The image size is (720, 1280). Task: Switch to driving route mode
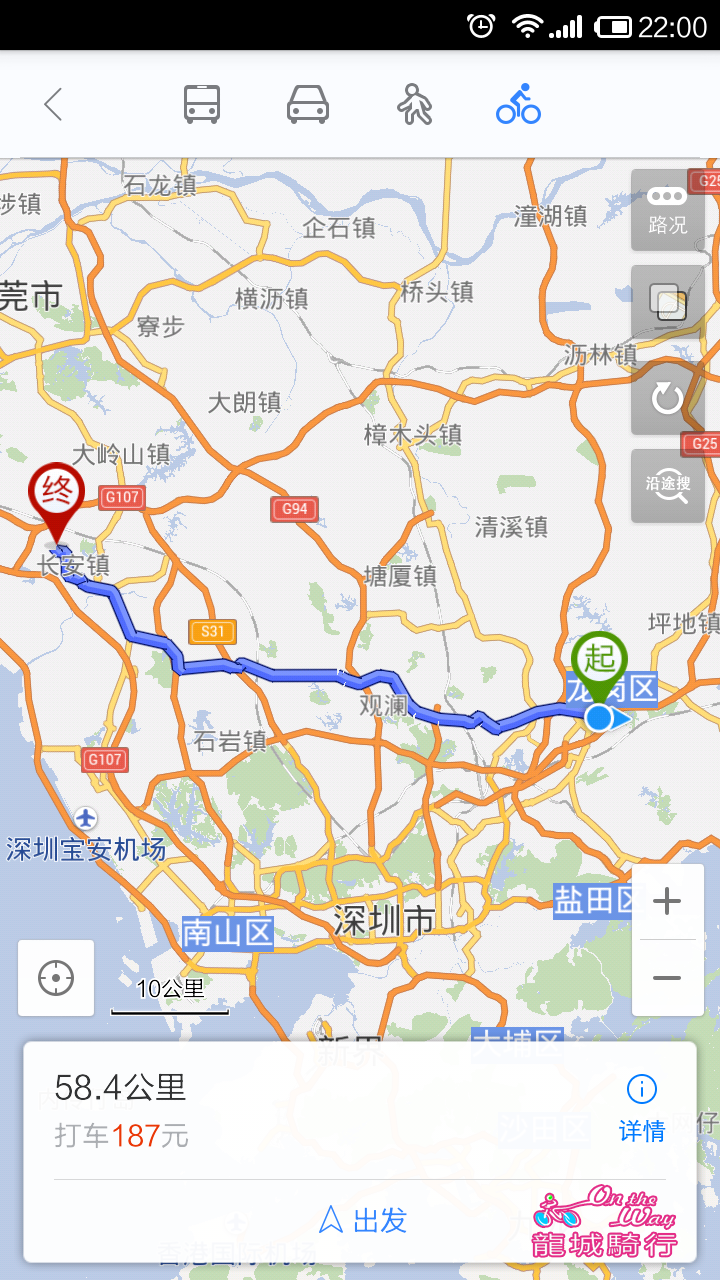[x=306, y=104]
